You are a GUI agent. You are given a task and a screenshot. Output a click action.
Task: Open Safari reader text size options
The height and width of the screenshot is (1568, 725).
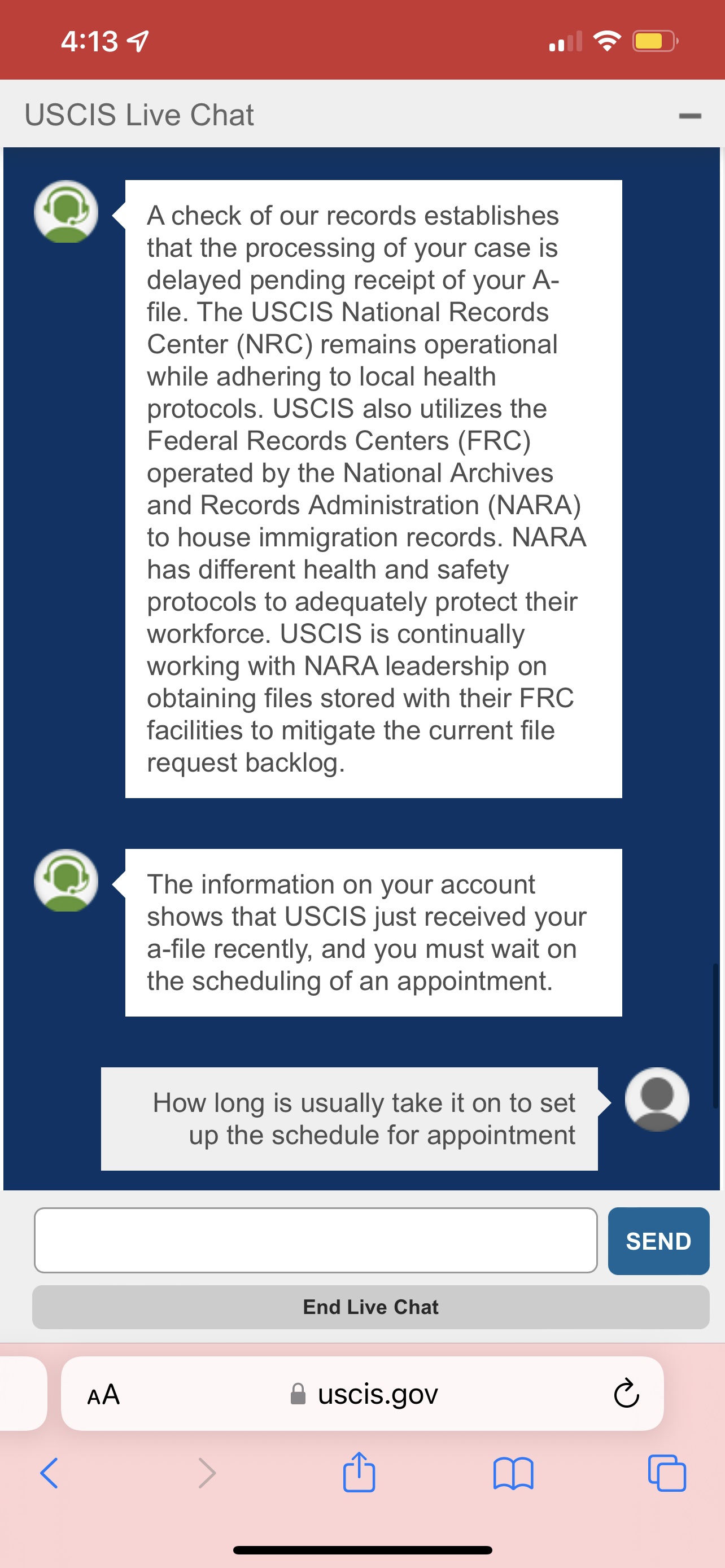point(103,1394)
